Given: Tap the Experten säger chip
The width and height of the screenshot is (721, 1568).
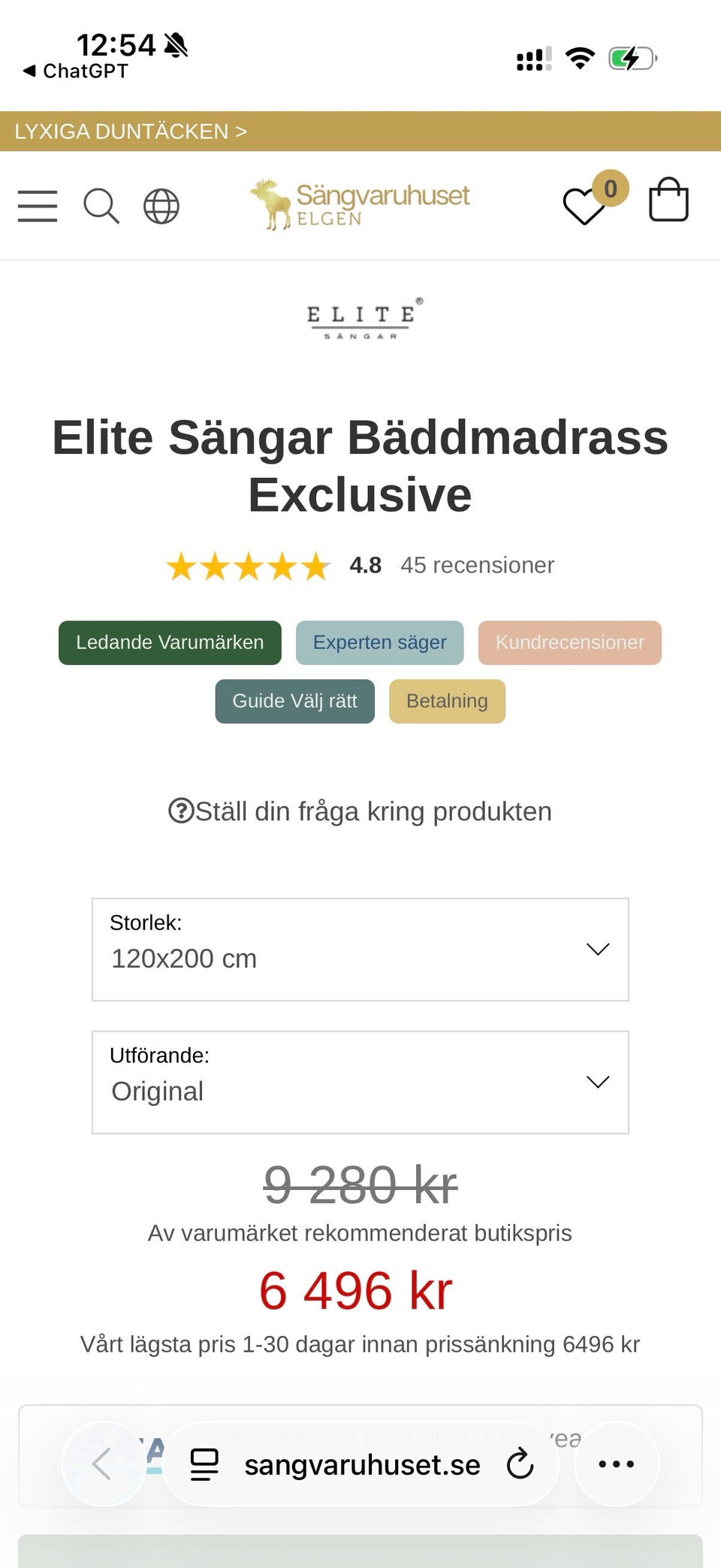Looking at the screenshot, I should (x=379, y=642).
